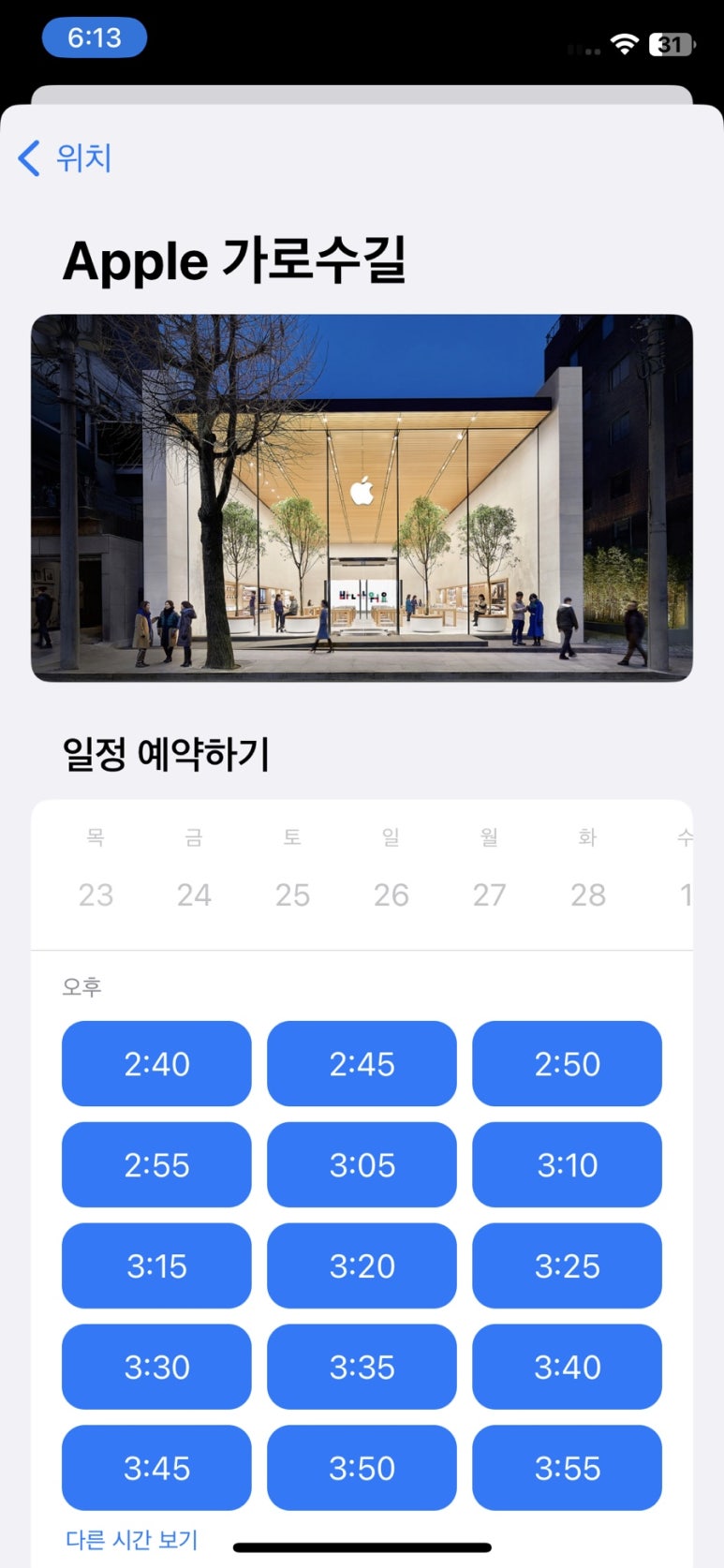Pick the 3:30 time slot
The height and width of the screenshot is (1568, 724).
coord(156,1367)
